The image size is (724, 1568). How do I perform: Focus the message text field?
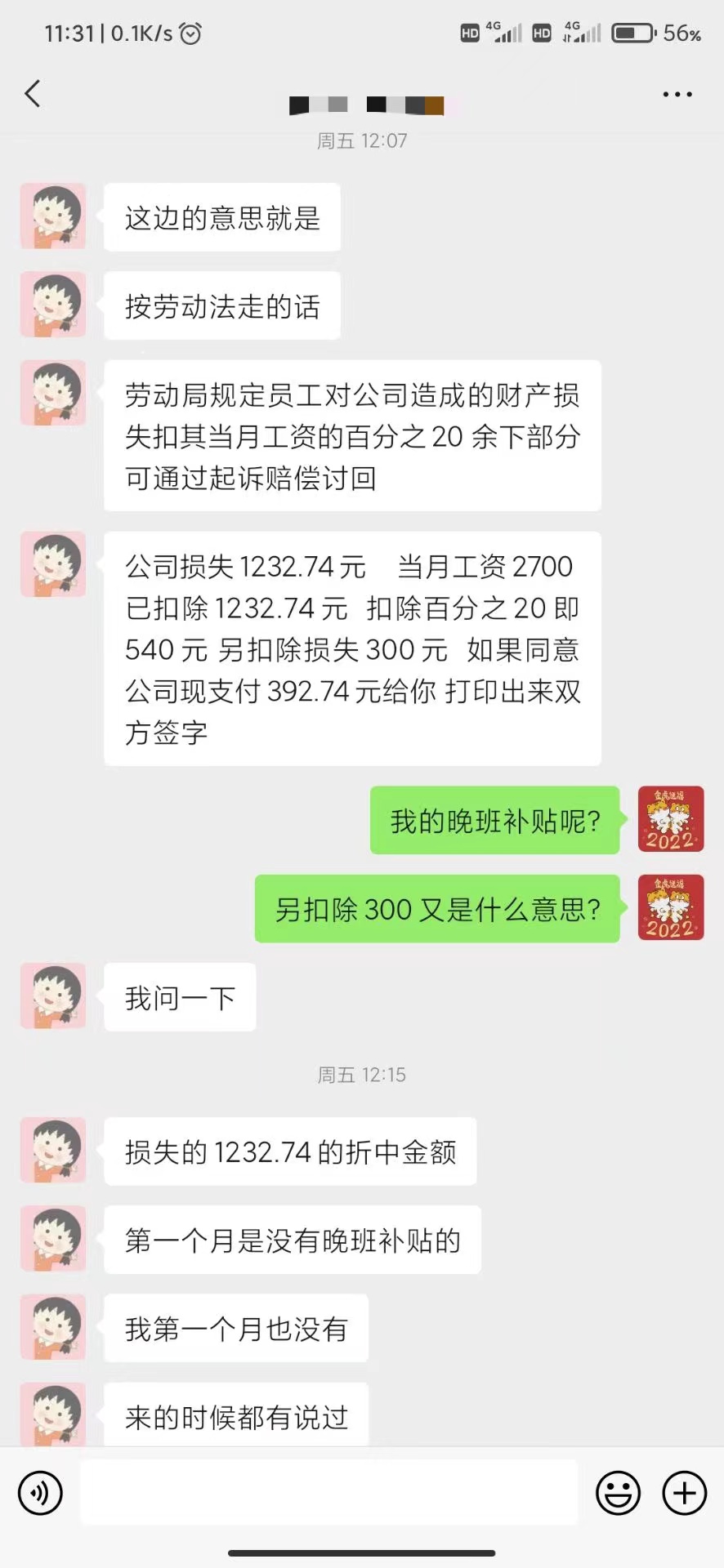coord(328,1493)
